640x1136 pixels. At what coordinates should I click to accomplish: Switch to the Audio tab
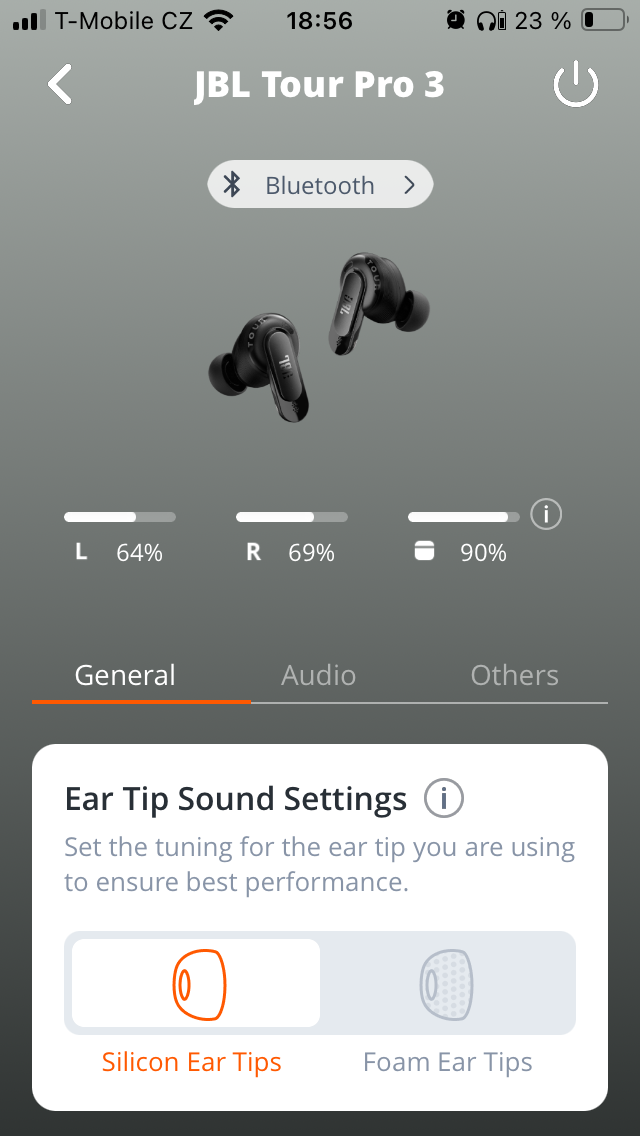coord(318,675)
